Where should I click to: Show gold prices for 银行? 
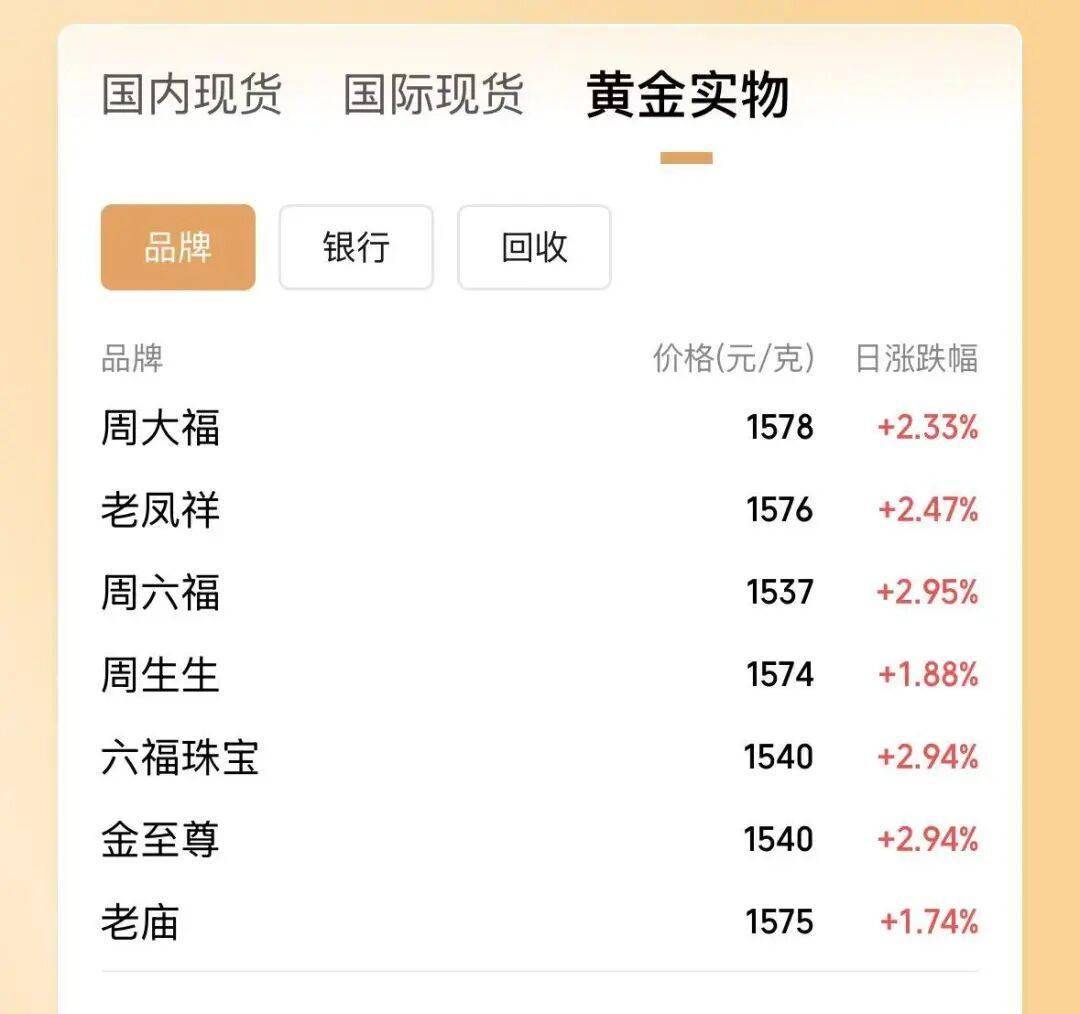(x=356, y=247)
